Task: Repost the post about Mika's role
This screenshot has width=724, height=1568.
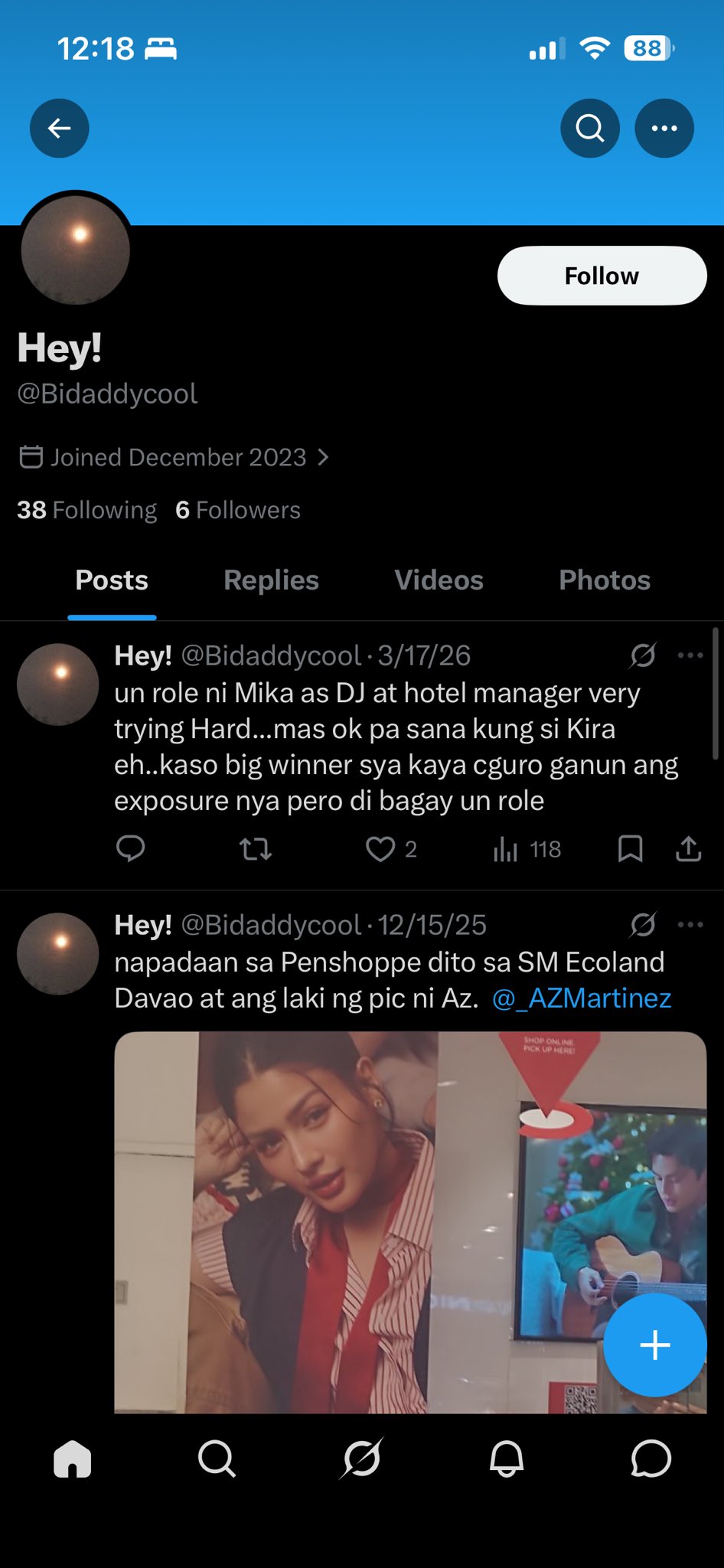Action: (256, 848)
